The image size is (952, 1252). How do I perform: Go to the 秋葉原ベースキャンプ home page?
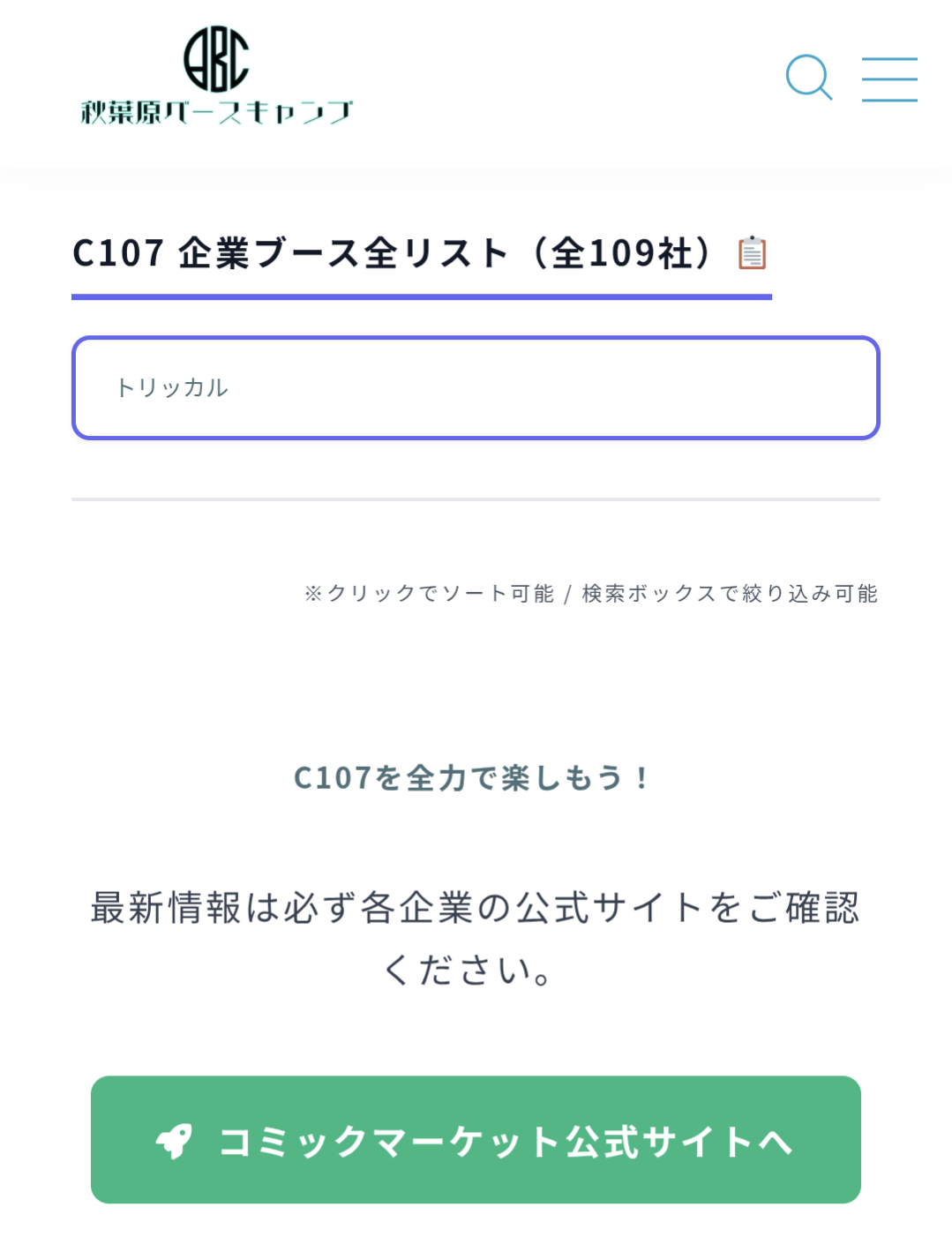point(217,76)
